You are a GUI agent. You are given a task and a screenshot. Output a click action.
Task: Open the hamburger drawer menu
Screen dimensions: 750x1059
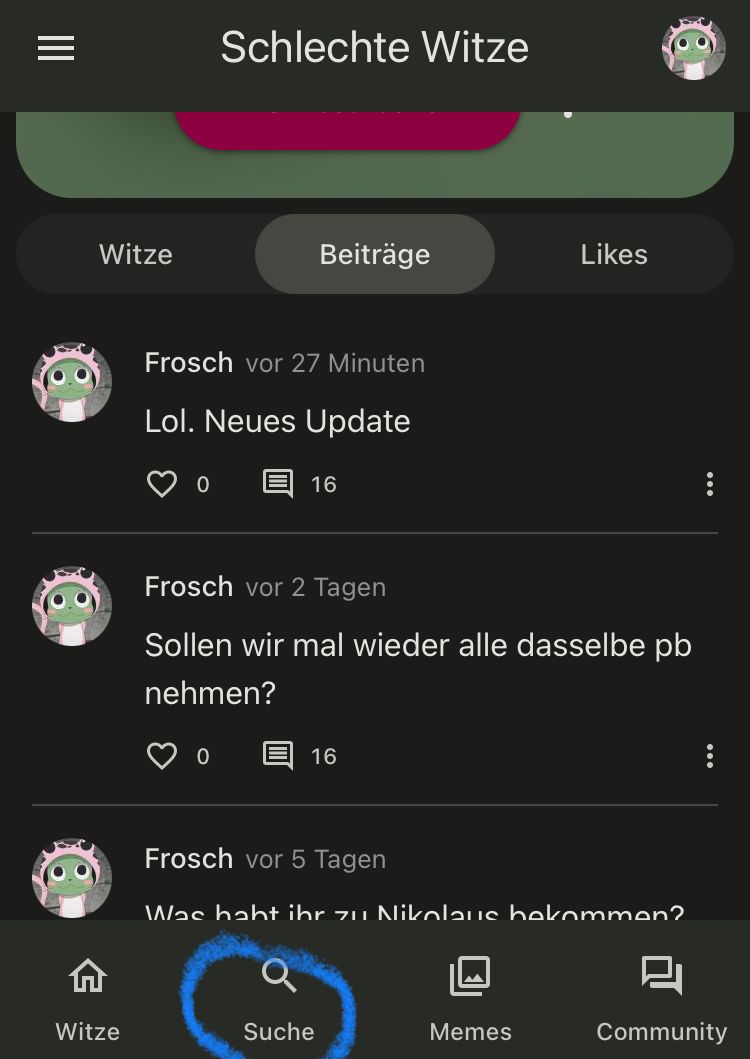click(56, 48)
